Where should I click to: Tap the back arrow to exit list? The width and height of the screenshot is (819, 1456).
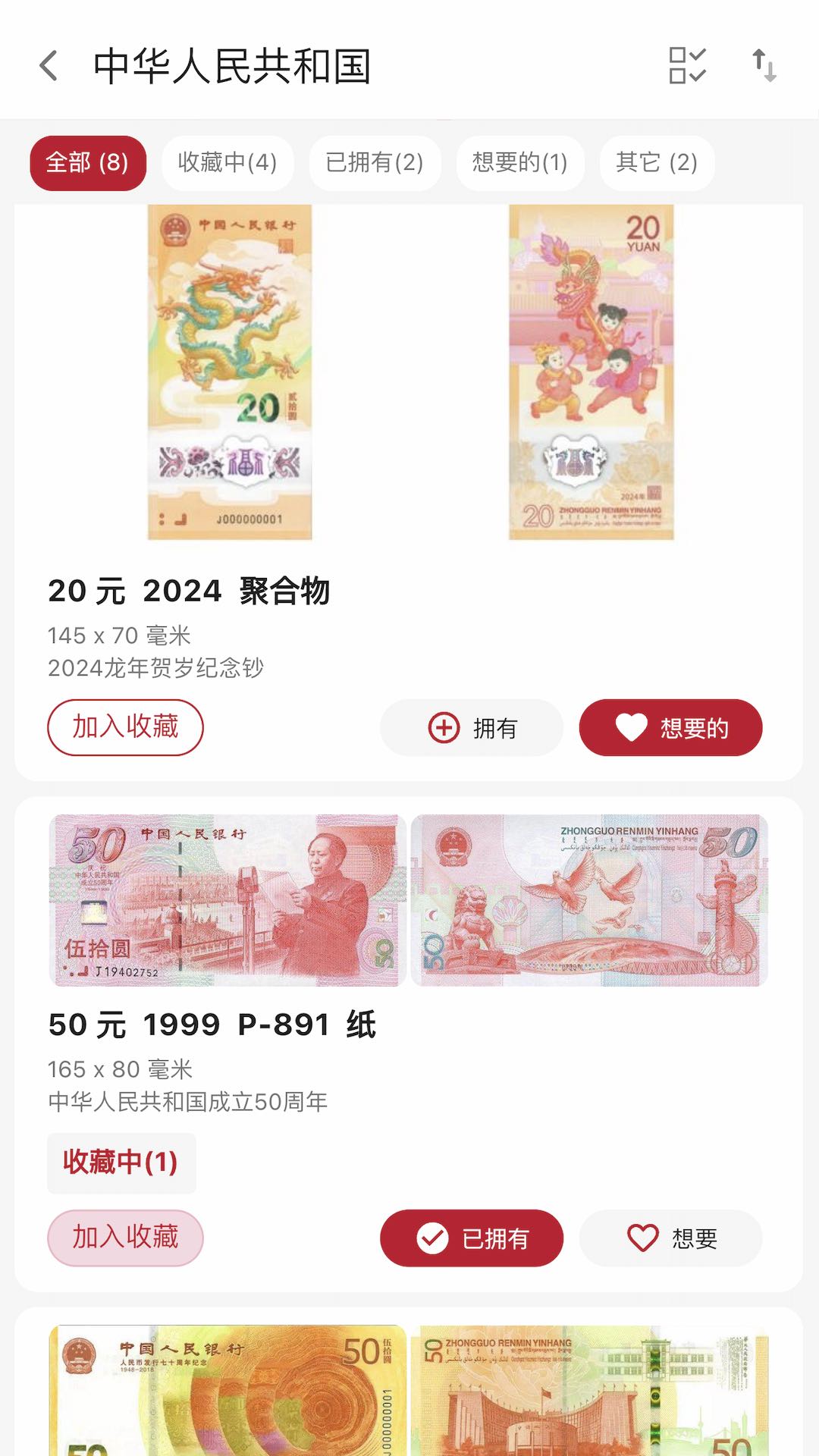(47, 67)
